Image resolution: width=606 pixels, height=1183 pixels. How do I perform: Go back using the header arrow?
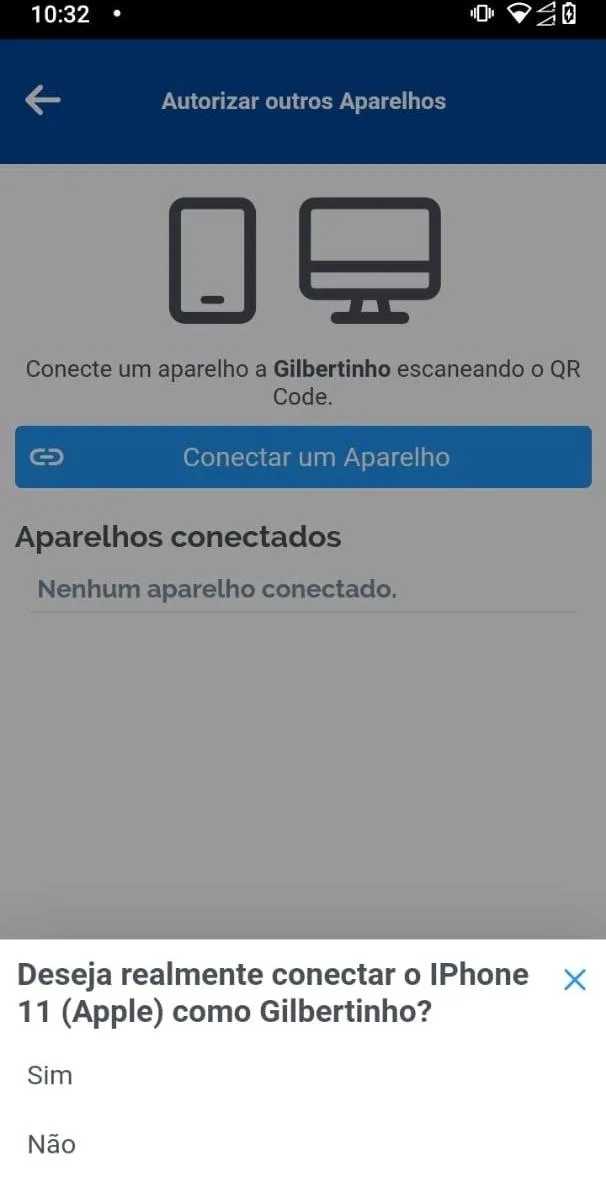[x=43, y=100]
